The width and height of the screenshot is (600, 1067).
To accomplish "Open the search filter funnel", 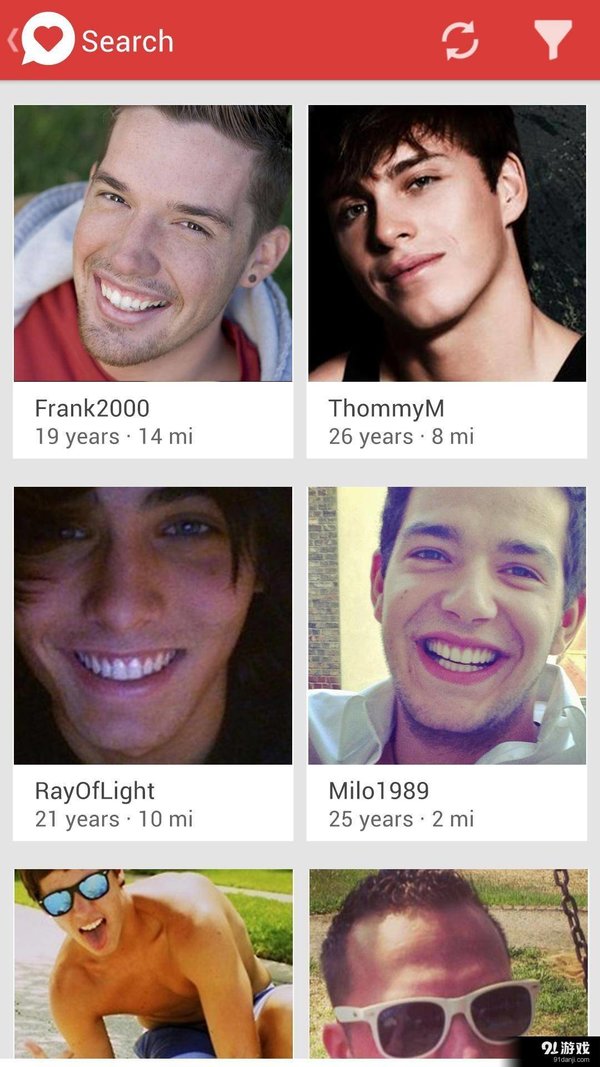I will [552, 40].
